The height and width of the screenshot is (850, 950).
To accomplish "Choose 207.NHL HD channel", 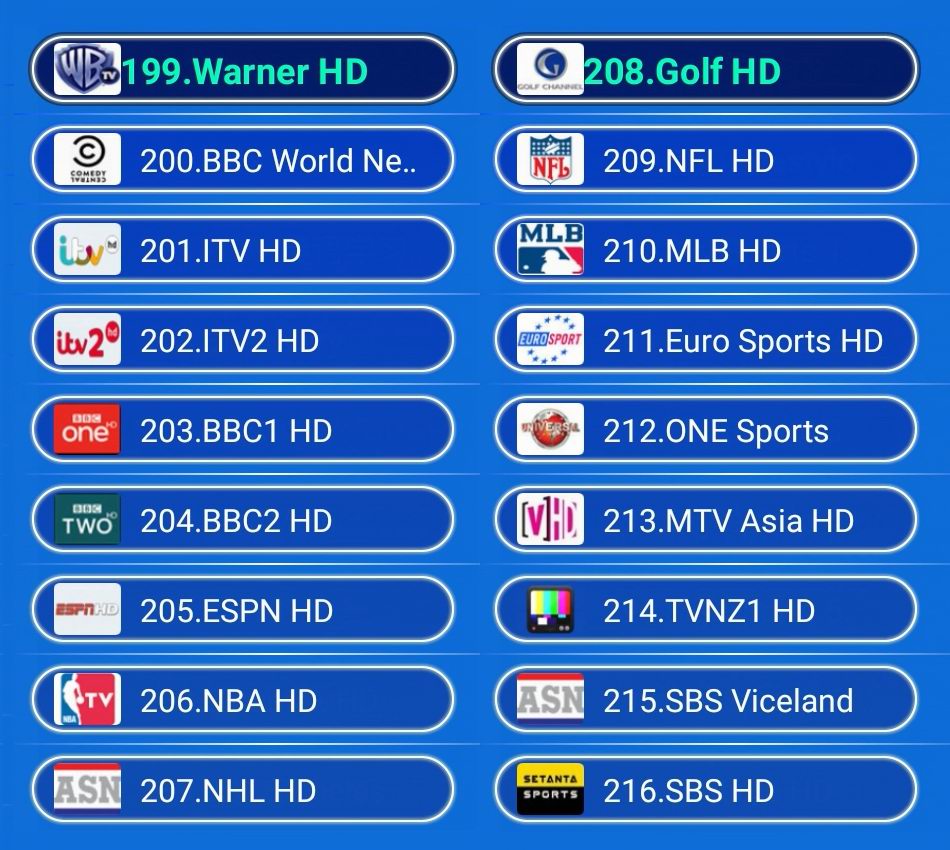I will [242, 791].
